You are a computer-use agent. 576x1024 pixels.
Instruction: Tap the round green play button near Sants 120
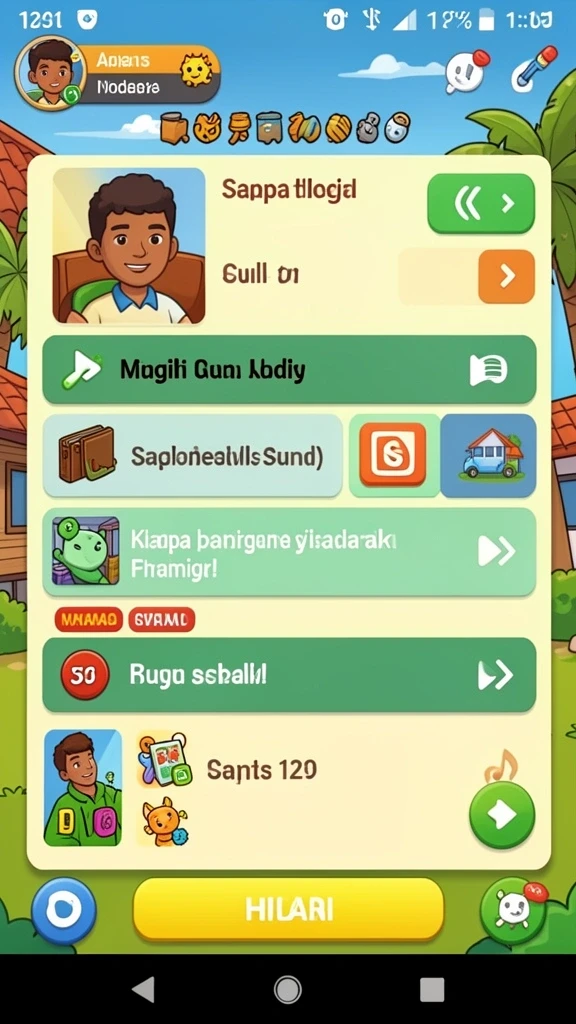(x=502, y=815)
